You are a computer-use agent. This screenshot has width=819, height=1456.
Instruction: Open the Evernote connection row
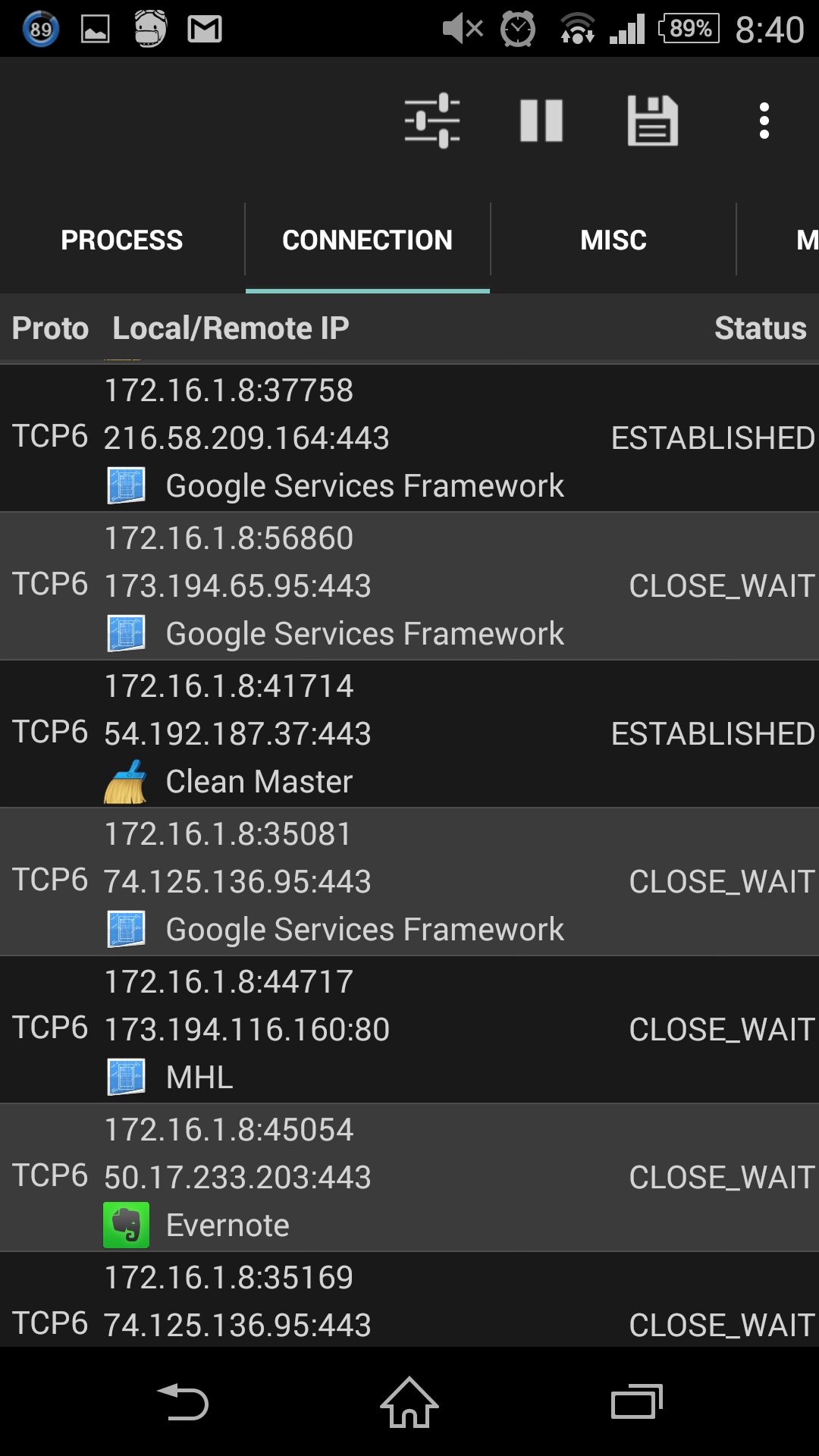click(x=409, y=1178)
